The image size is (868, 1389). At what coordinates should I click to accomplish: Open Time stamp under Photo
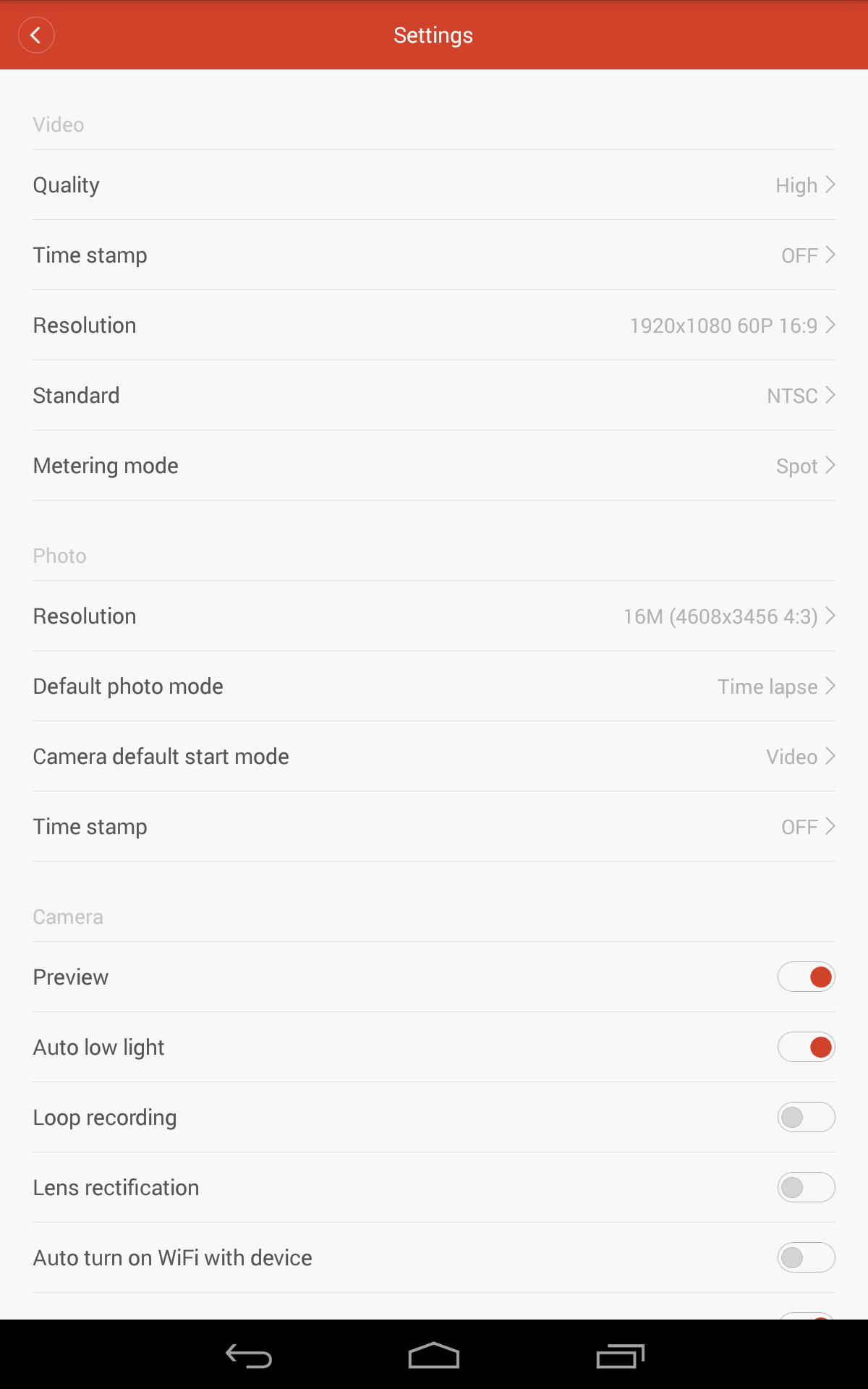(434, 827)
